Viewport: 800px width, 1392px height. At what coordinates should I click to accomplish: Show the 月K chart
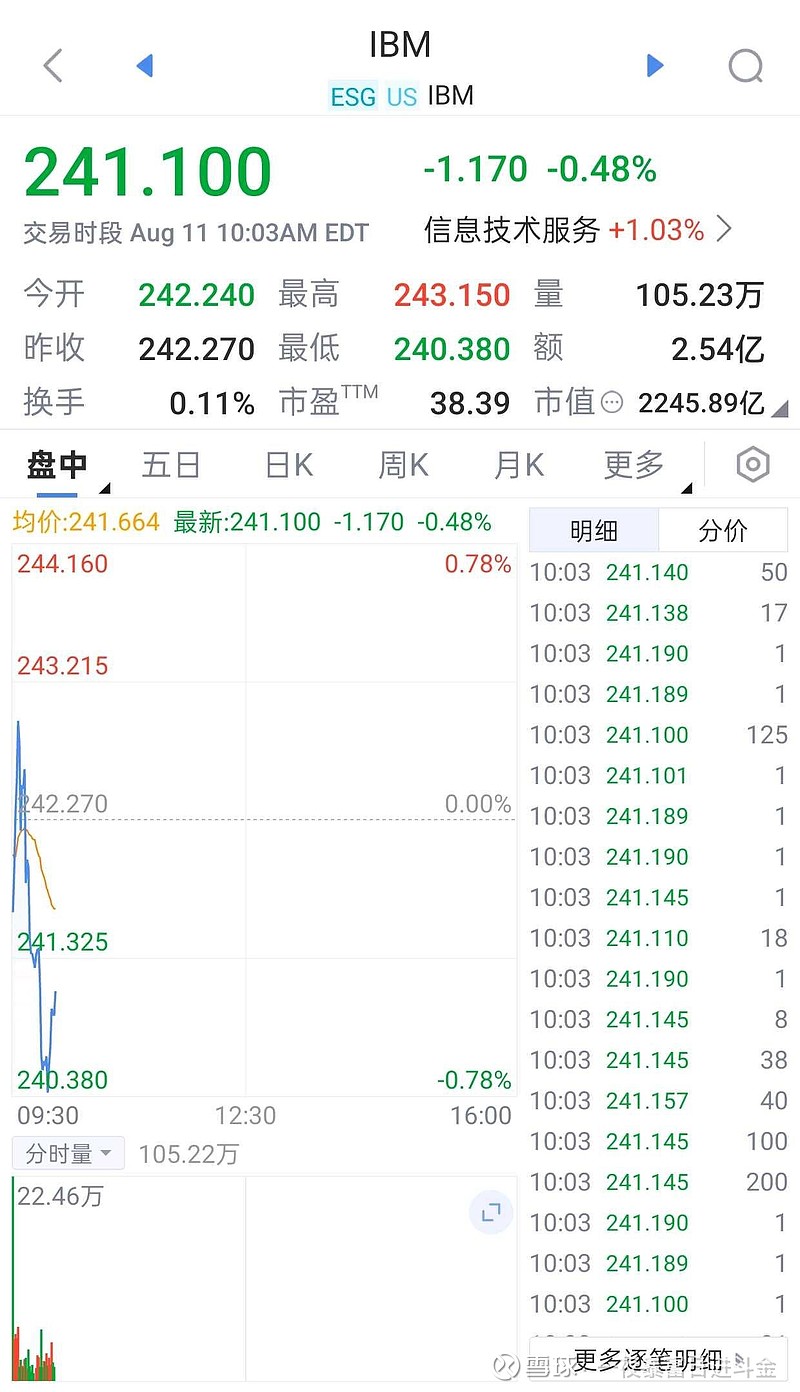pos(519,465)
